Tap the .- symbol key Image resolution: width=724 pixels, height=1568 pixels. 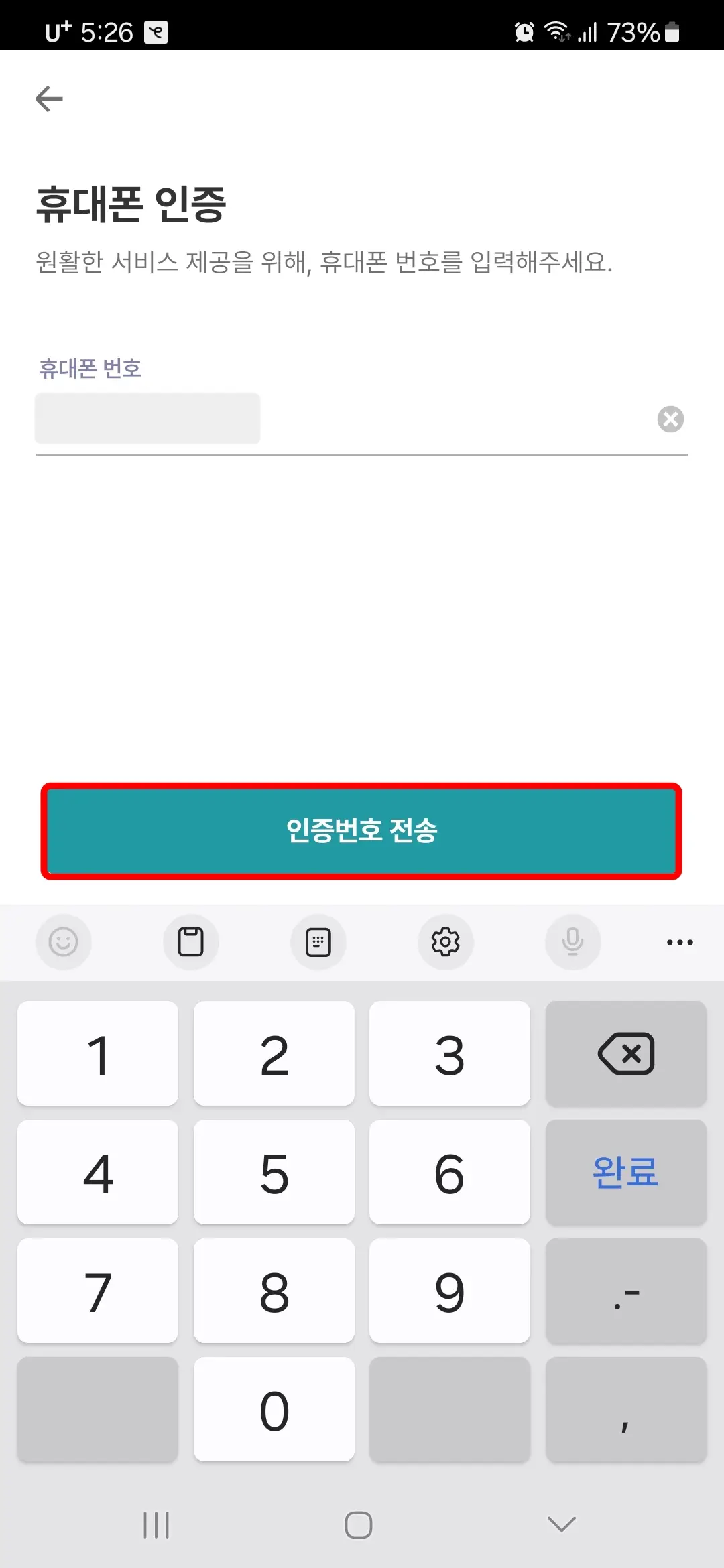[625, 1291]
